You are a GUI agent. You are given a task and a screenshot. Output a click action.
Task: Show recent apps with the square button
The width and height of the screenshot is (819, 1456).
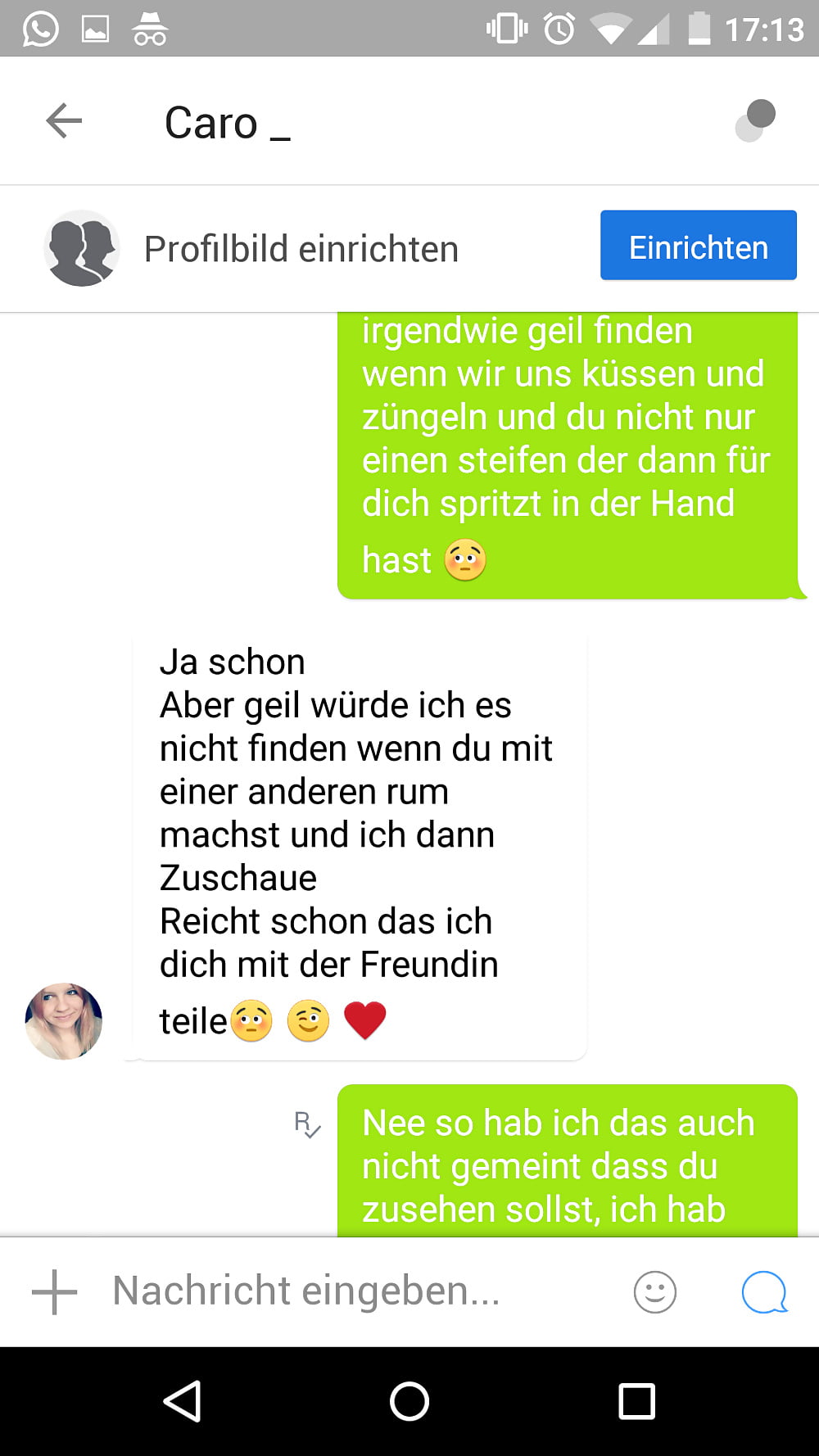(636, 1401)
